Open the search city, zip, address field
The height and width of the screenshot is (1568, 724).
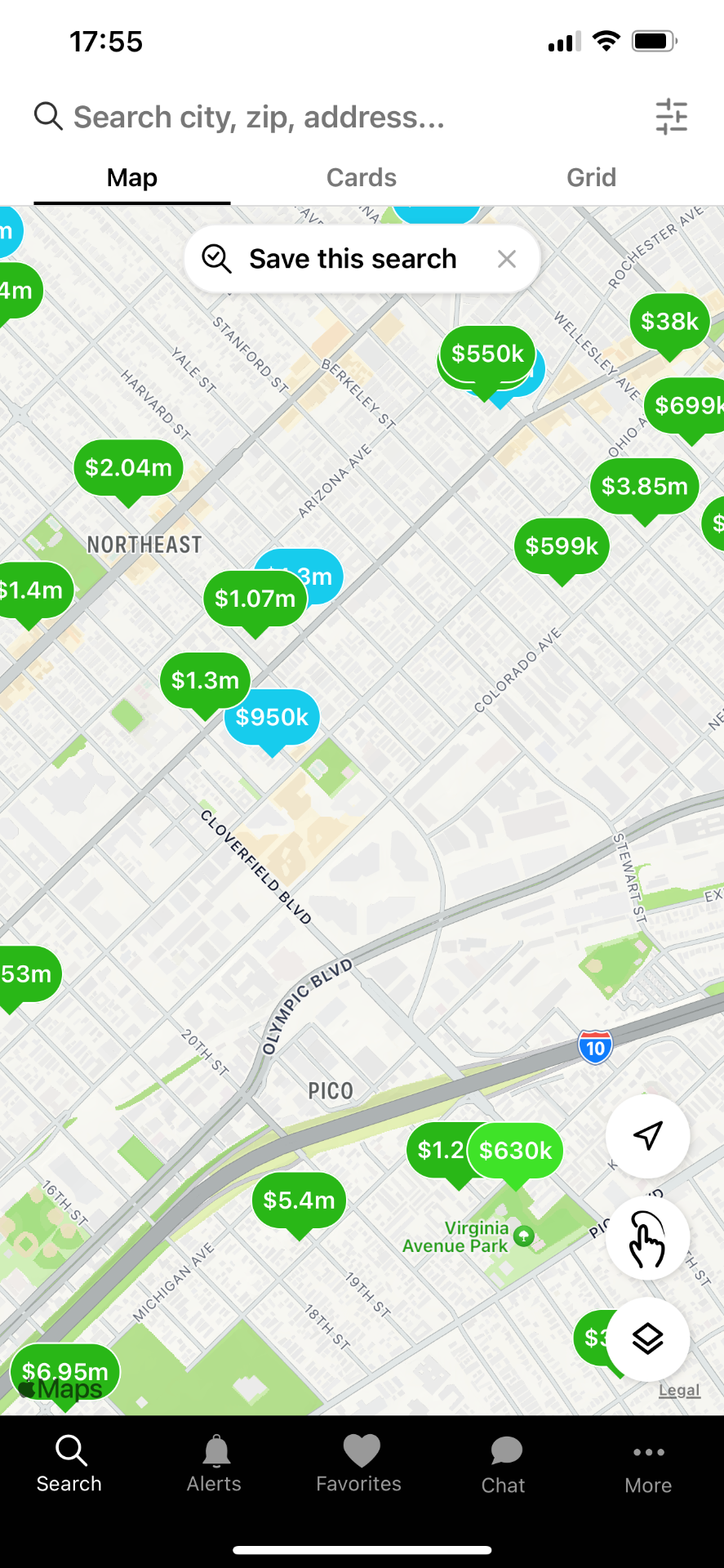(x=258, y=118)
